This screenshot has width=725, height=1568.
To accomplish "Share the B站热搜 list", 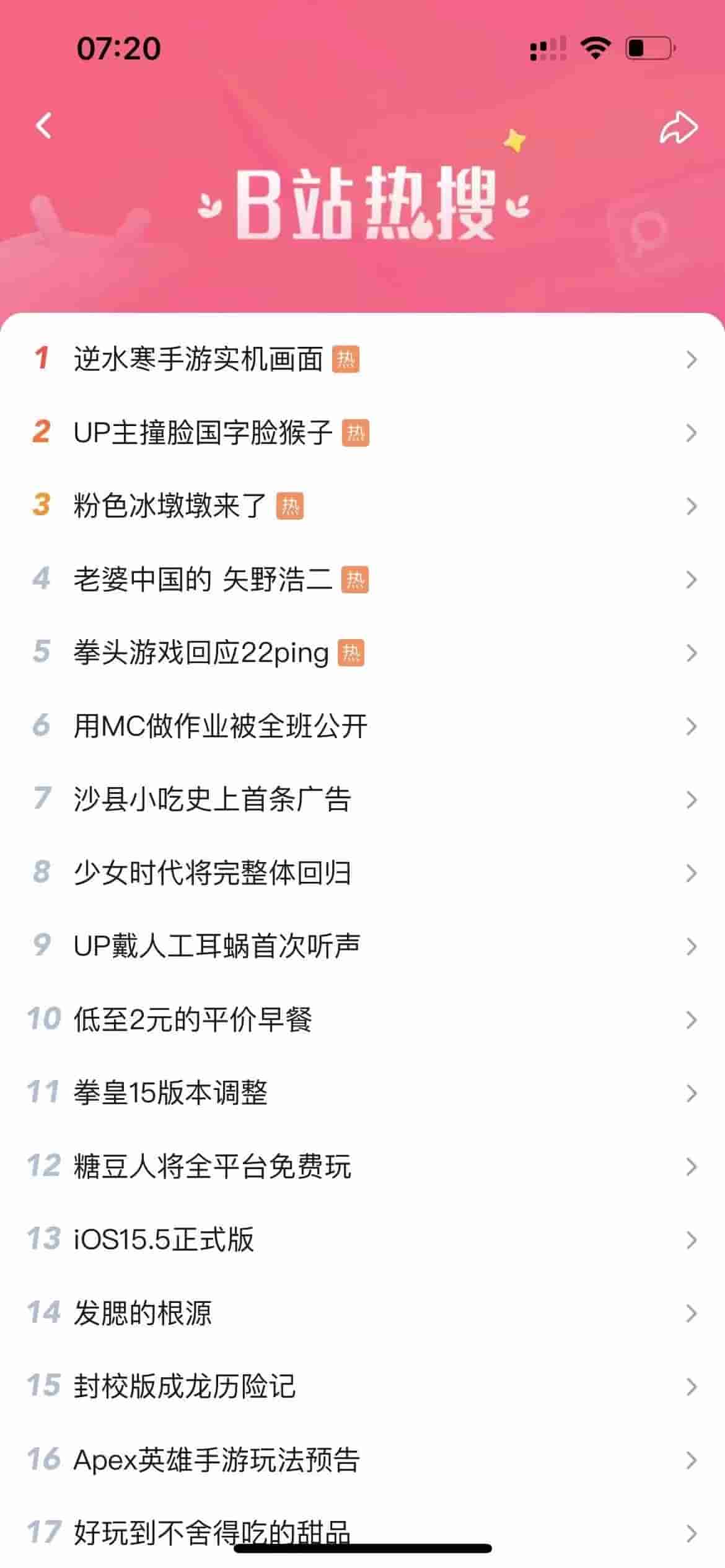I will pyautogui.click(x=678, y=128).
